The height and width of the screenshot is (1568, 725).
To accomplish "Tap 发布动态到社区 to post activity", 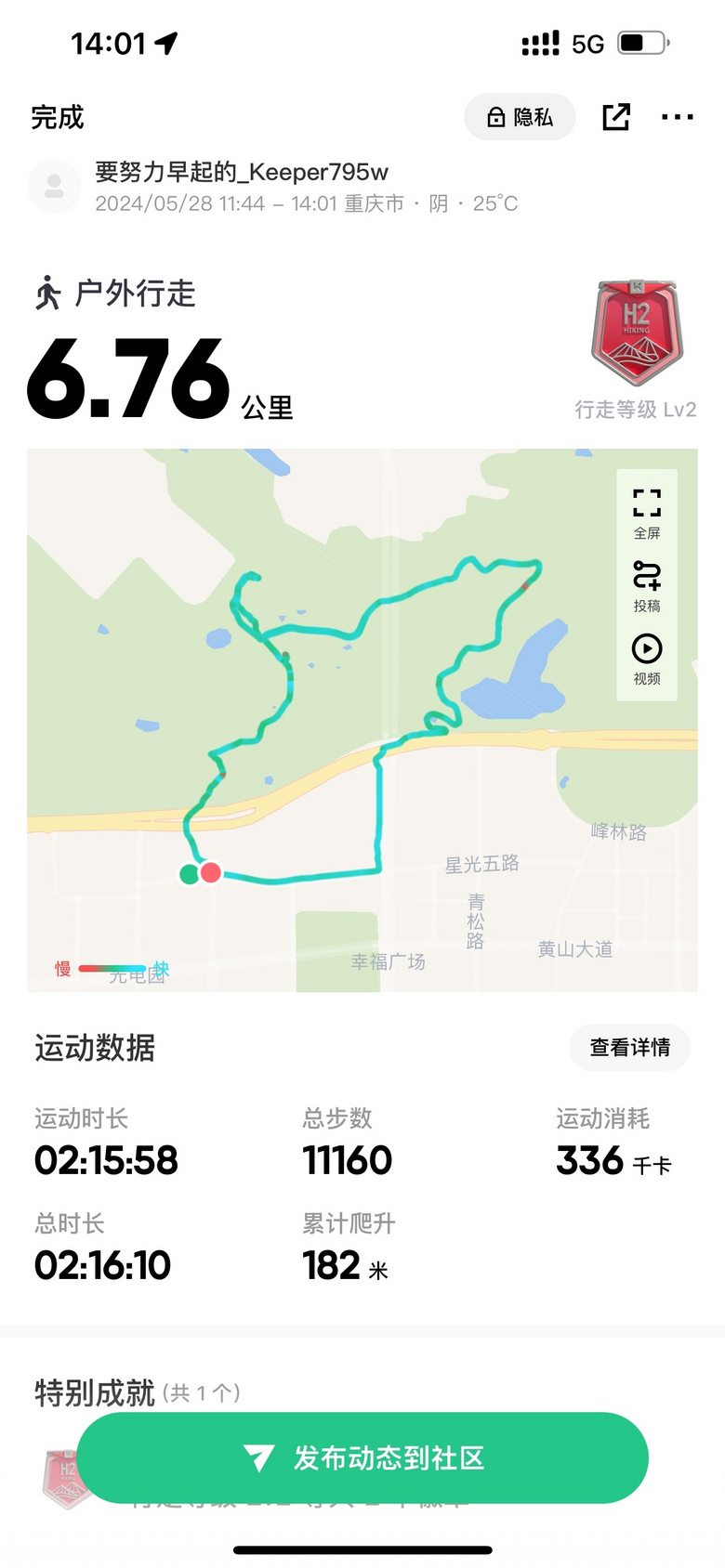I will point(362,1457).
